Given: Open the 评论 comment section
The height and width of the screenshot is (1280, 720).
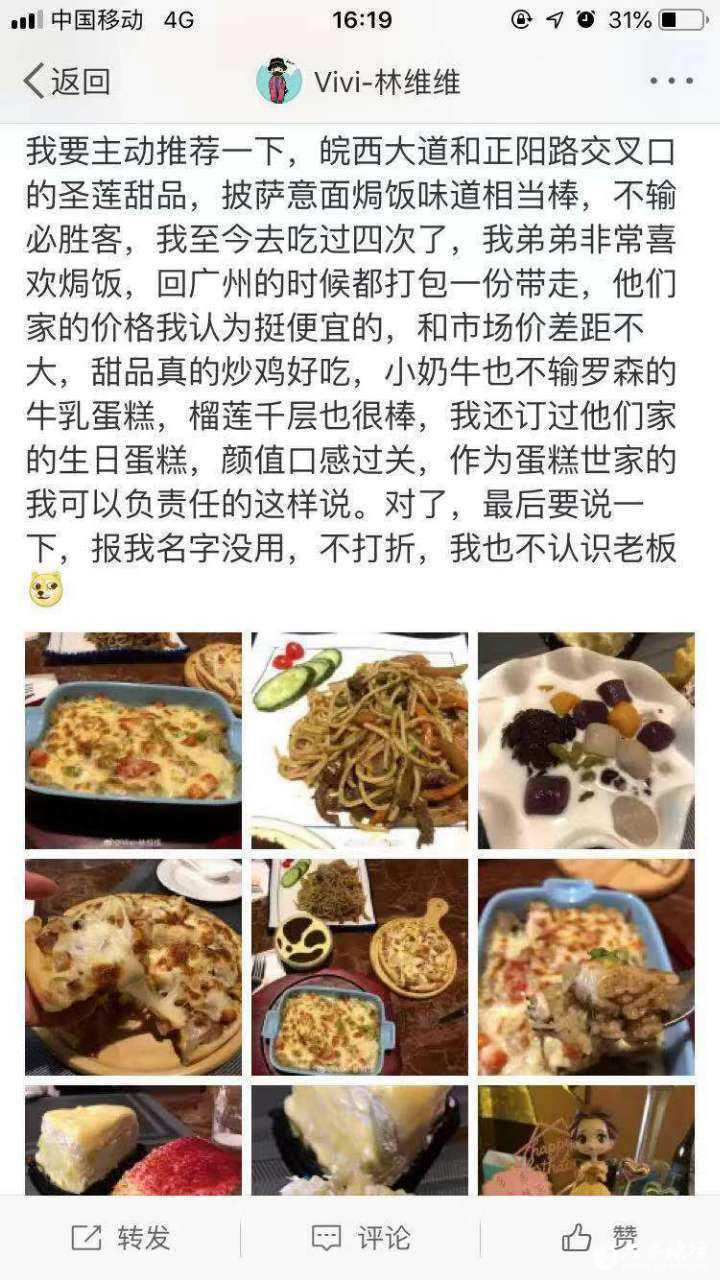Looking at the screenshot, I should (360, 1238).
